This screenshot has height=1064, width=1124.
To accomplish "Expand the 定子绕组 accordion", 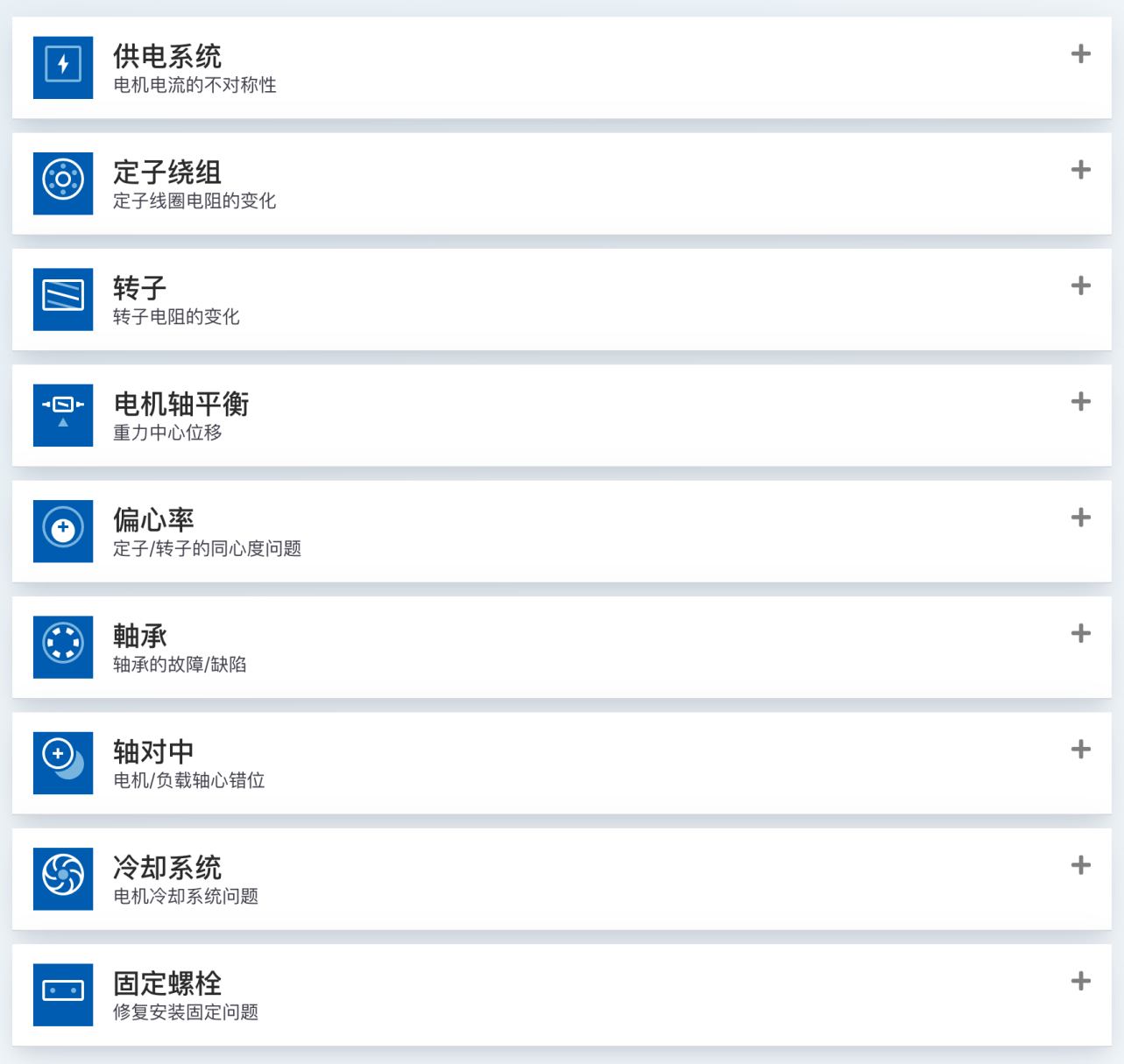I will pos(1080,170).
